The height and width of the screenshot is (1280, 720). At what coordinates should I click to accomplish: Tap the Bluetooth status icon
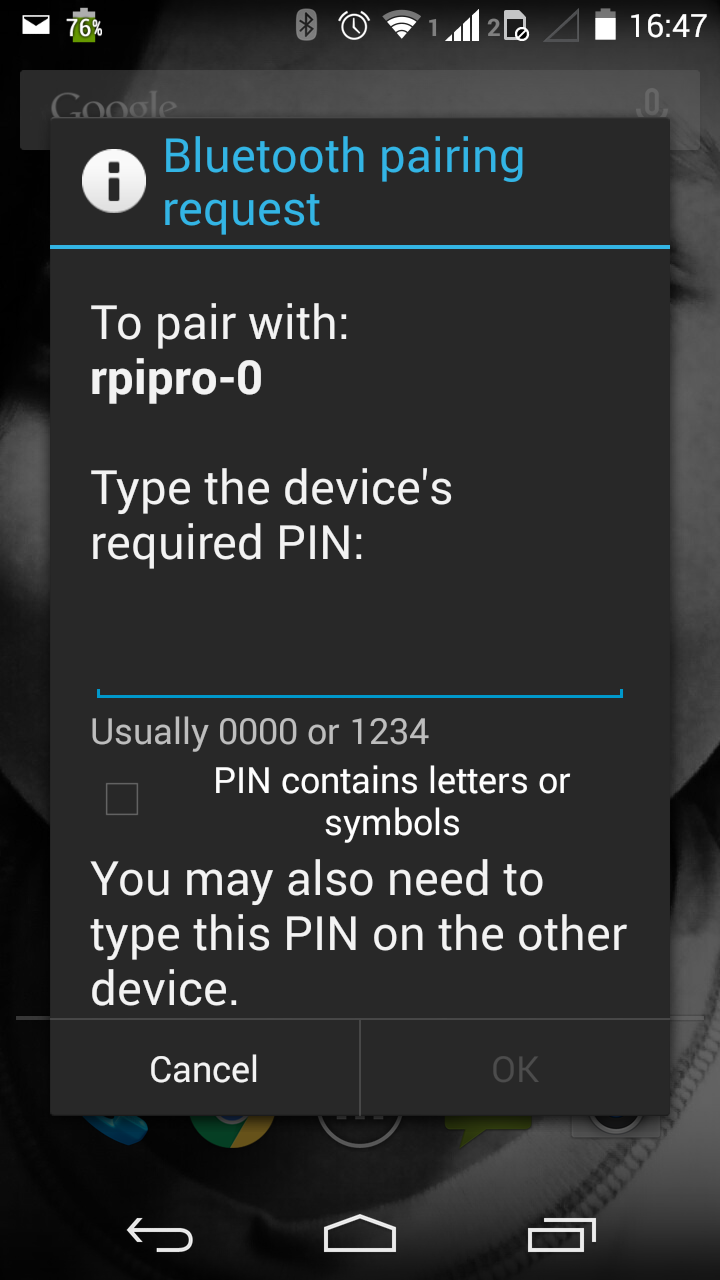coord(308,24)
